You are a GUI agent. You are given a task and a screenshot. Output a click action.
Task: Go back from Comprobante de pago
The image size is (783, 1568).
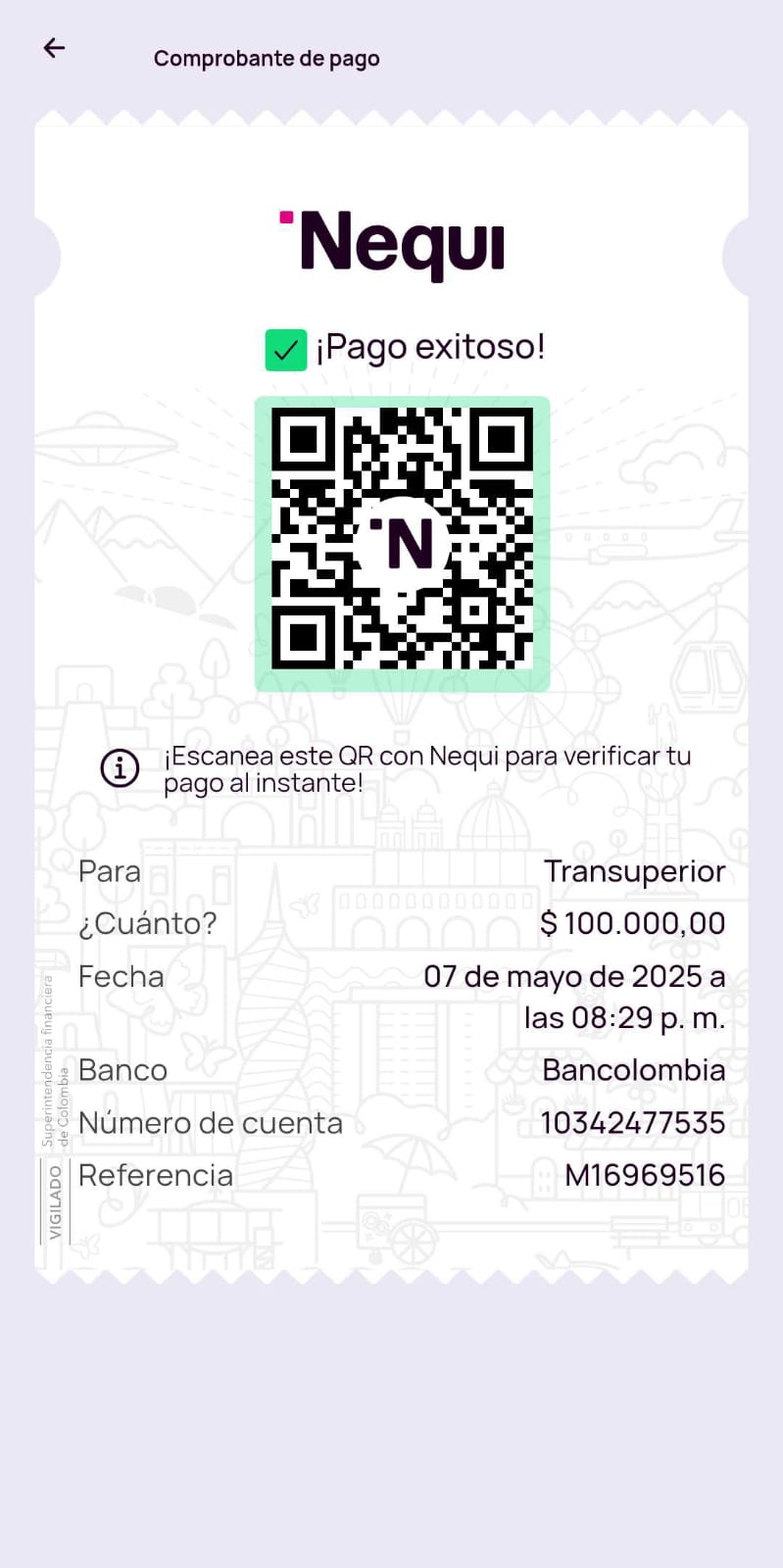(x=54, y=48)
